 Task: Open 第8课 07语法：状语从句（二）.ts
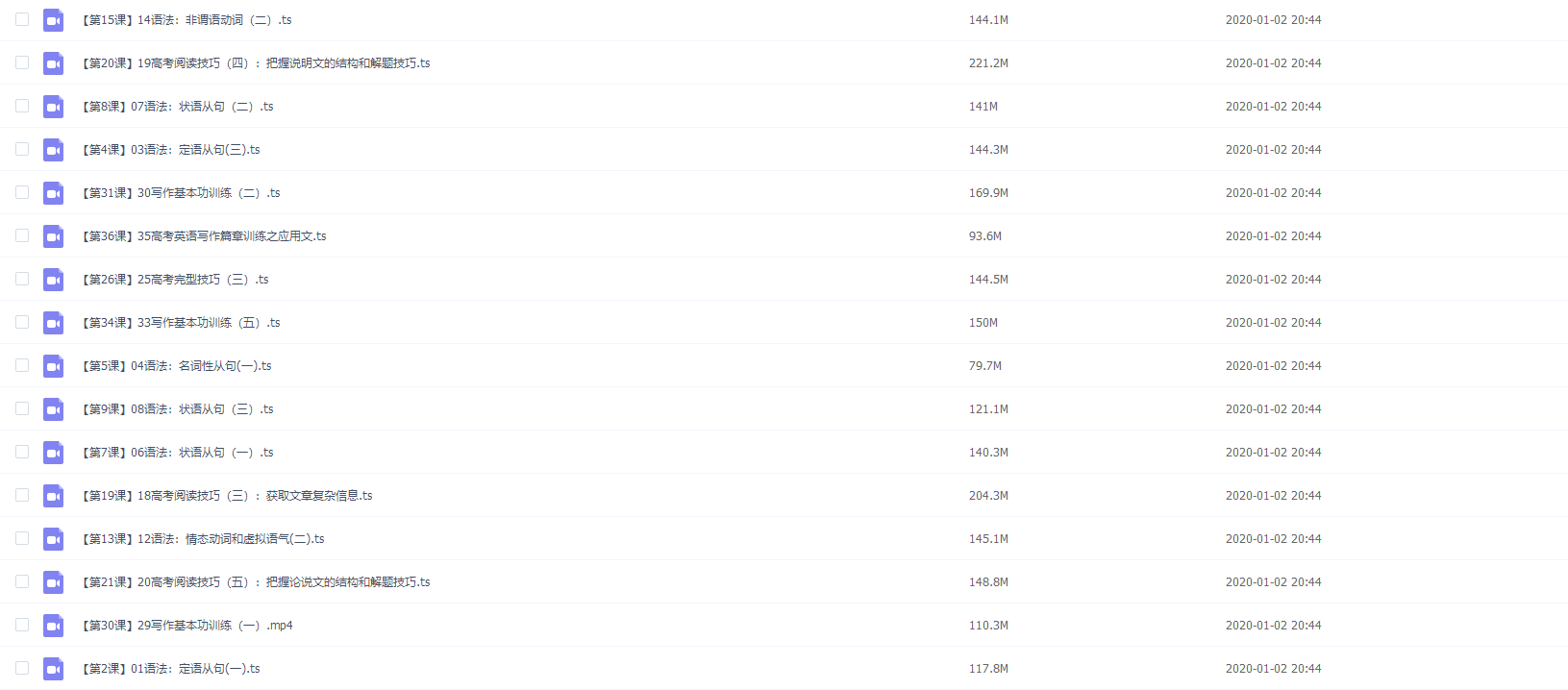178,107
